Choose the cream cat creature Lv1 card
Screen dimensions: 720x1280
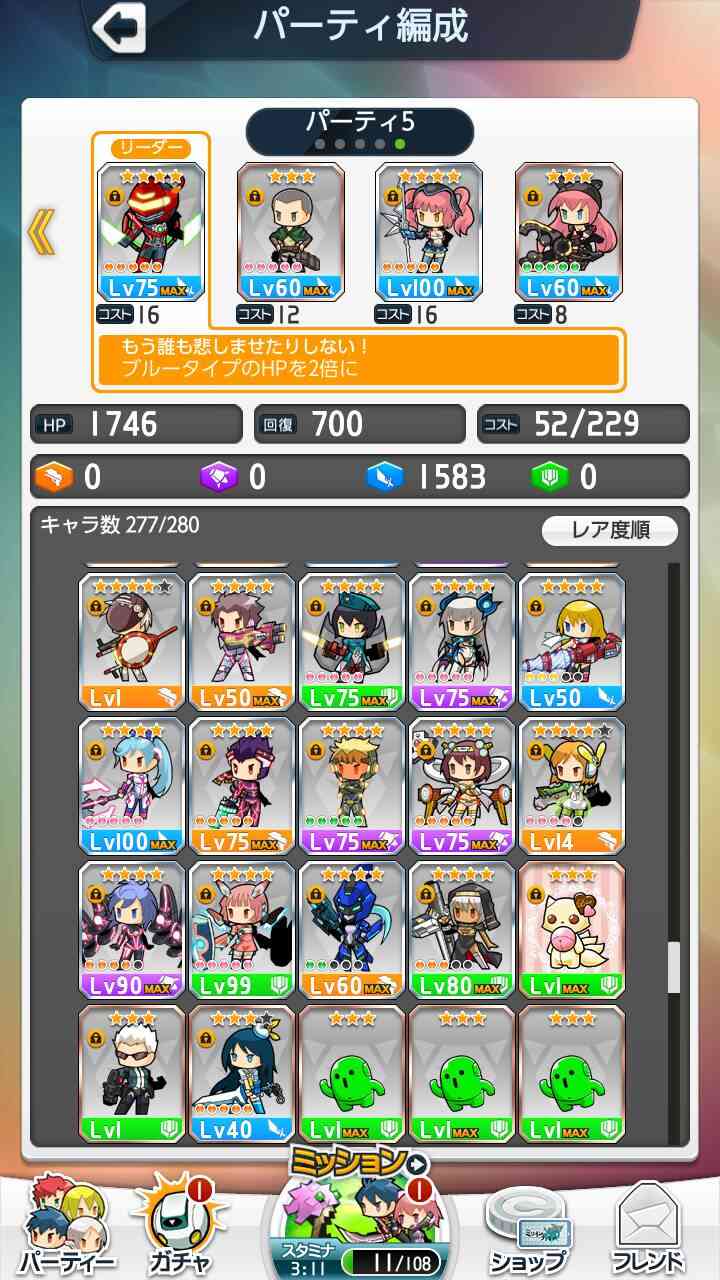[572, 930]
